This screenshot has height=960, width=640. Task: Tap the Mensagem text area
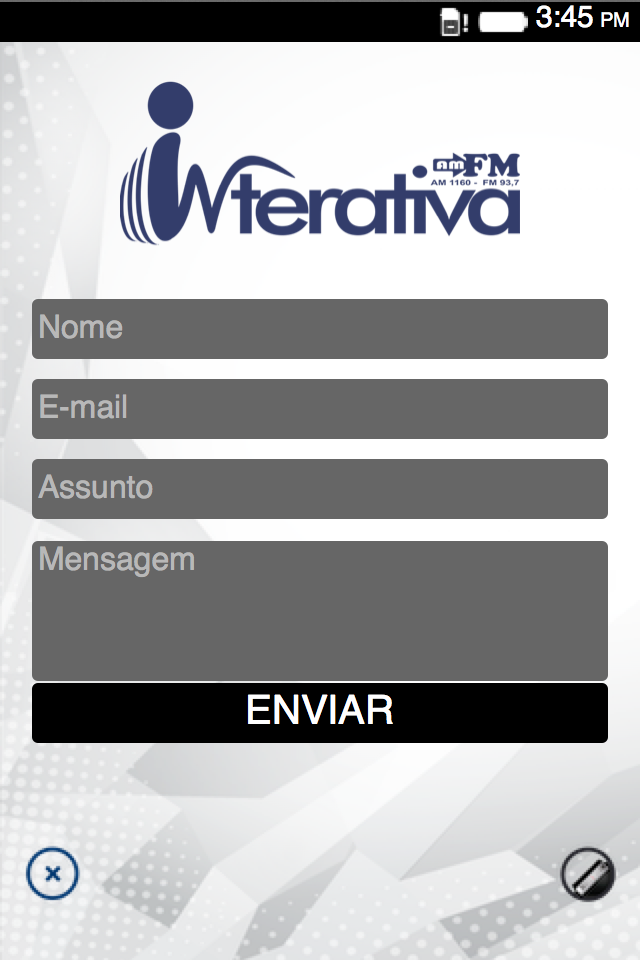point(320,610)
